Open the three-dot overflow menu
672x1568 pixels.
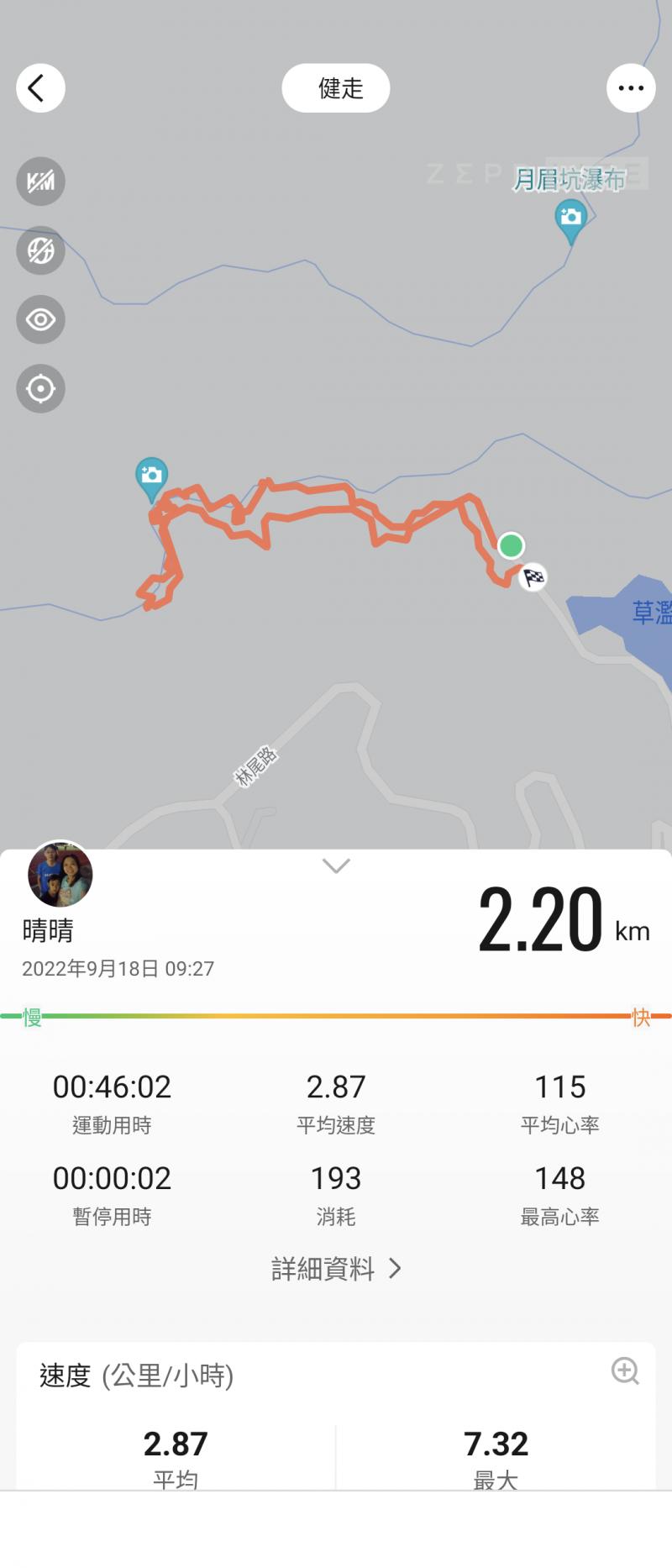click(x=631, y=88)
